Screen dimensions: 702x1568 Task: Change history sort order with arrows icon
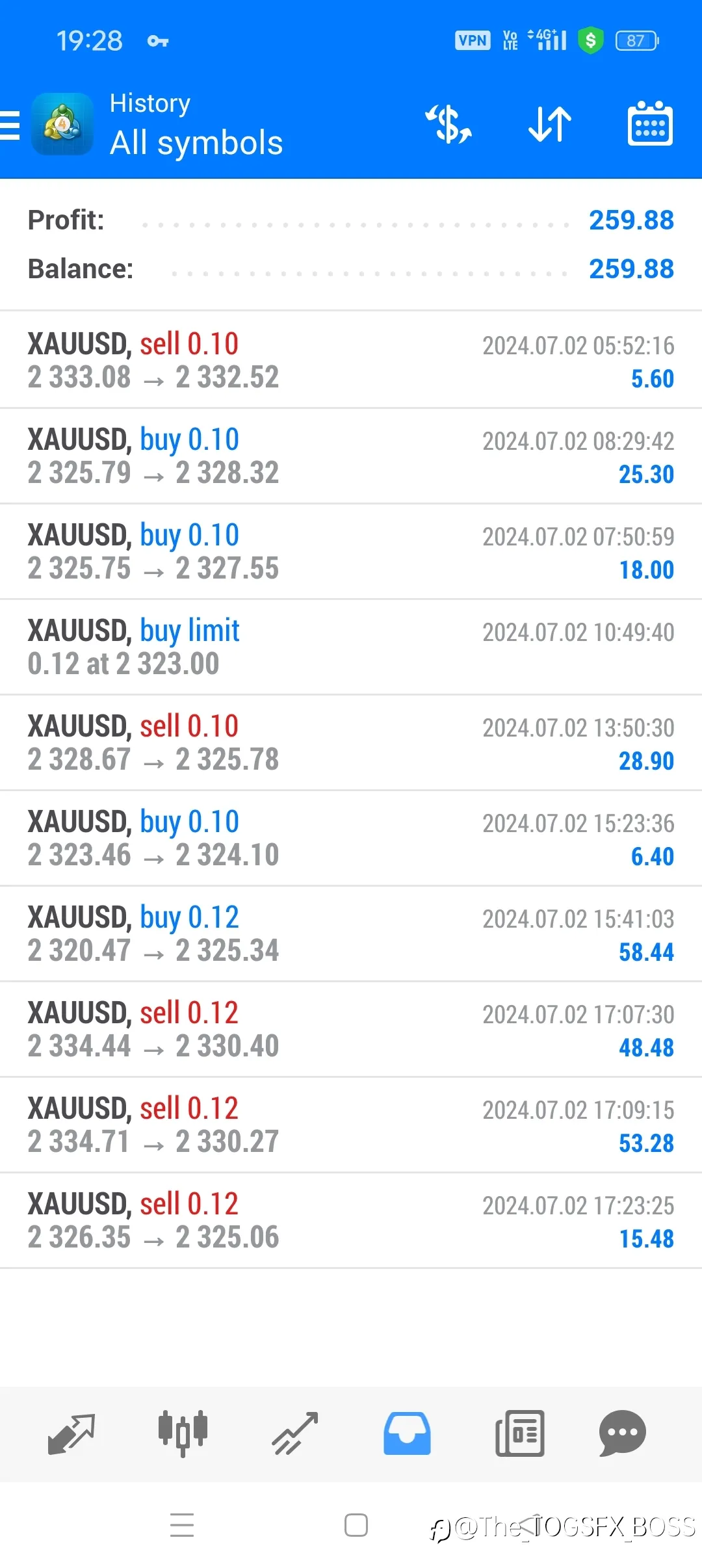point(550,124)
